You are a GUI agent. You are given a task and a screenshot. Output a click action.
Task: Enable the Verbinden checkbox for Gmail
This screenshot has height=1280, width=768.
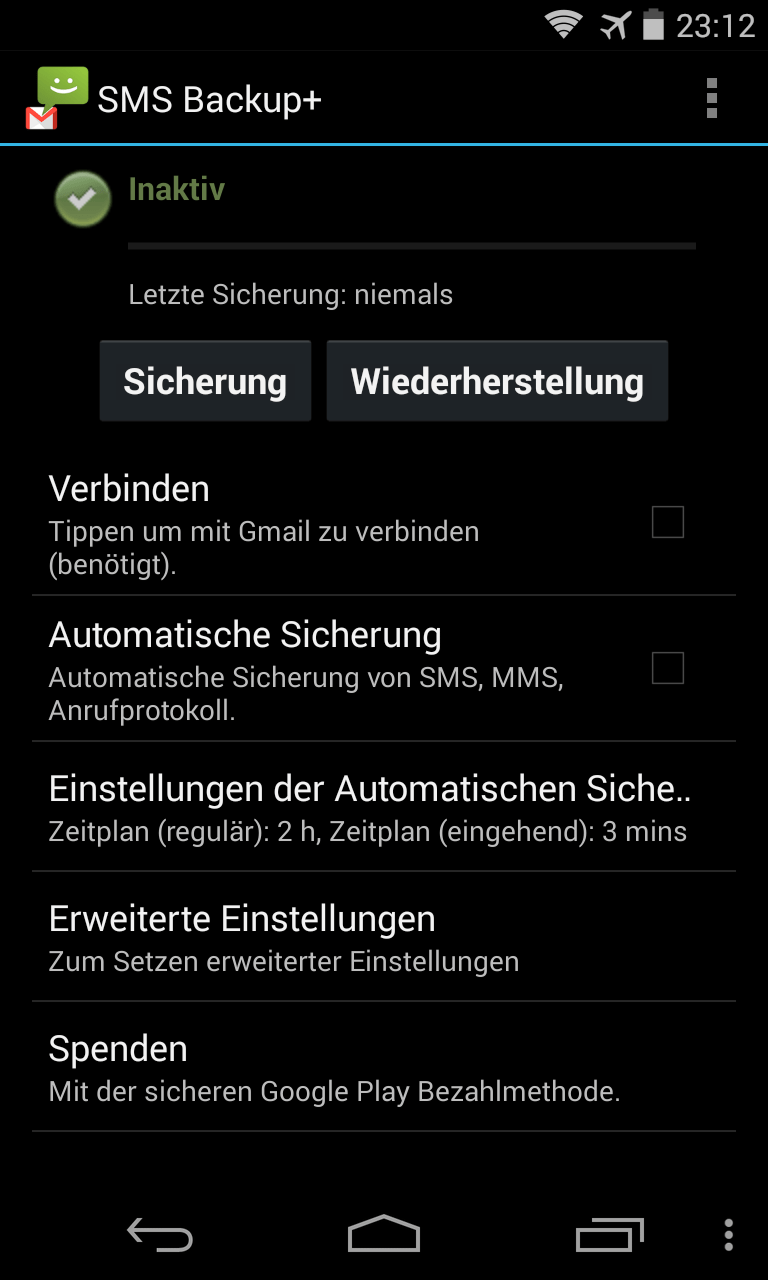667,522
